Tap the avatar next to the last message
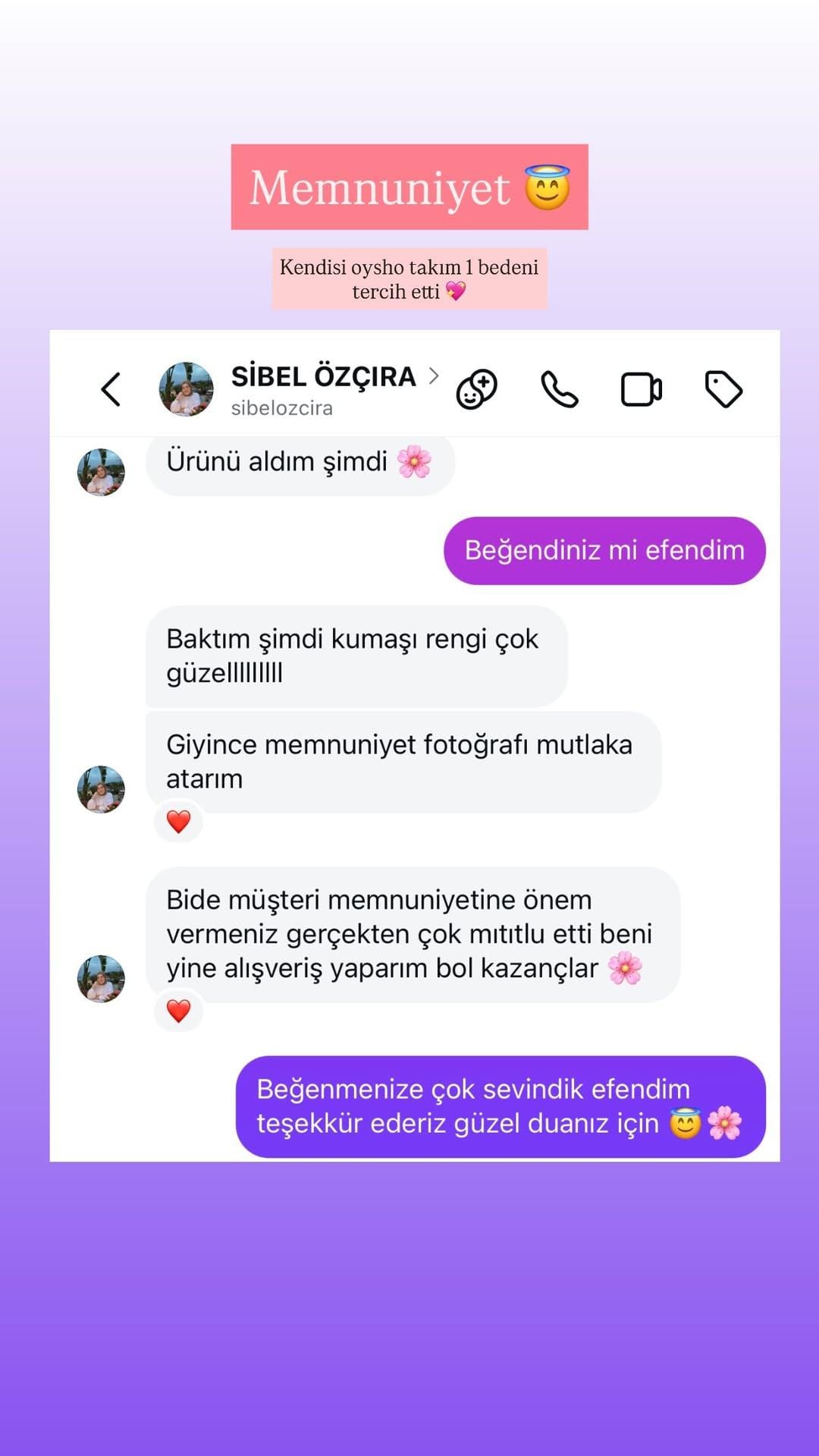This screenshot has height=1456, width=819. pyautogui.click(x=101, y=978)
